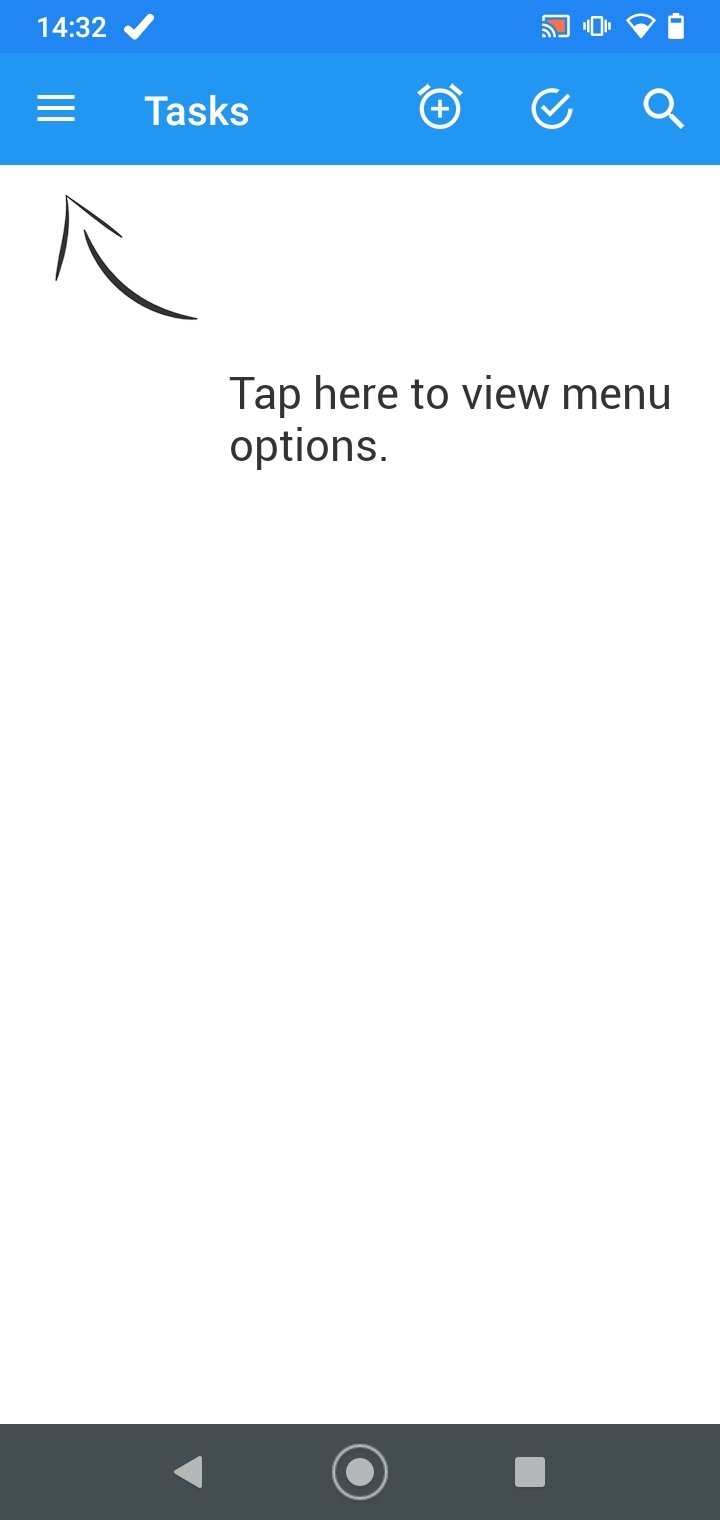Add a new reminder with the alarm-plus icon
Screen dimensions: 720x1520
click(440, 108)
